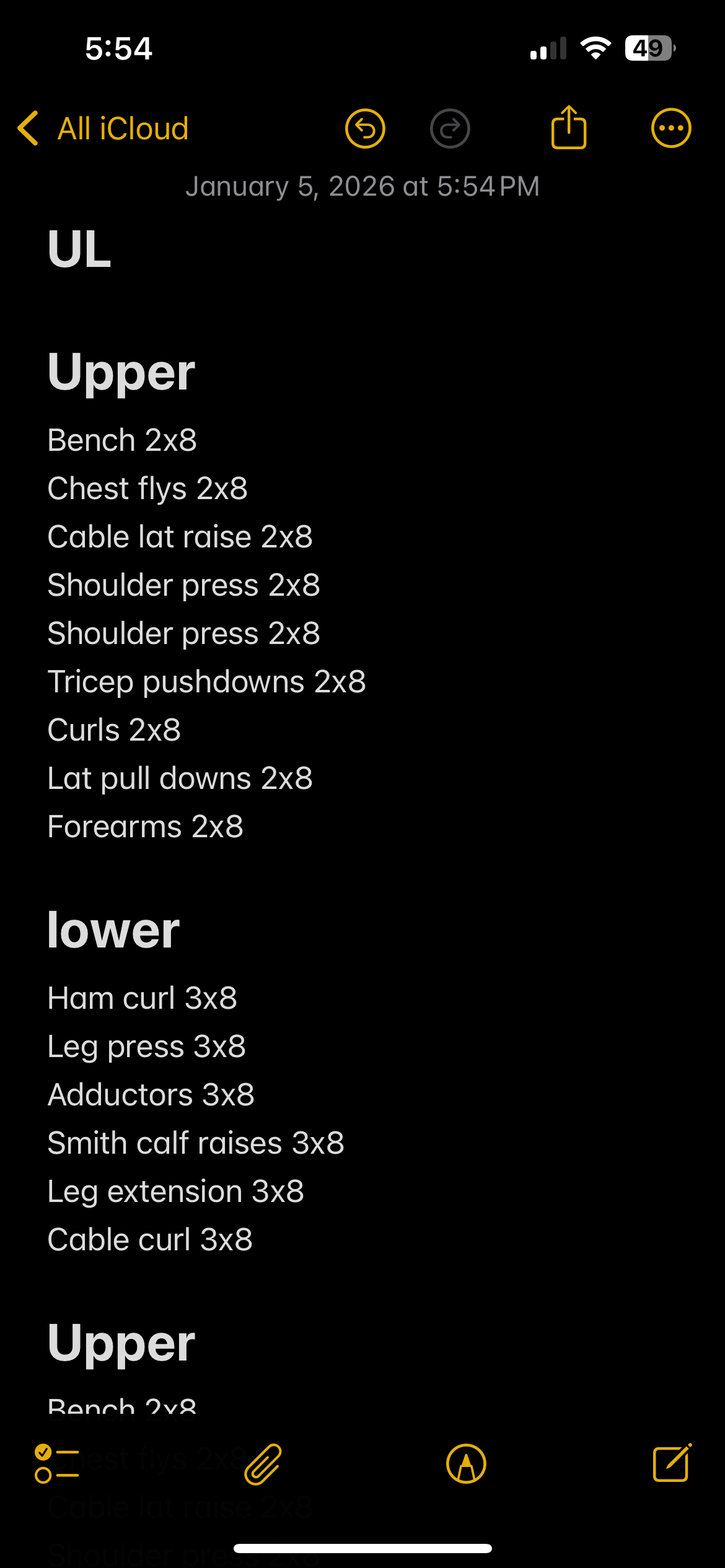The height and width of the screenshot is (1568, 725).
Task: Compose a new note
Action: tap(672, 1464)
